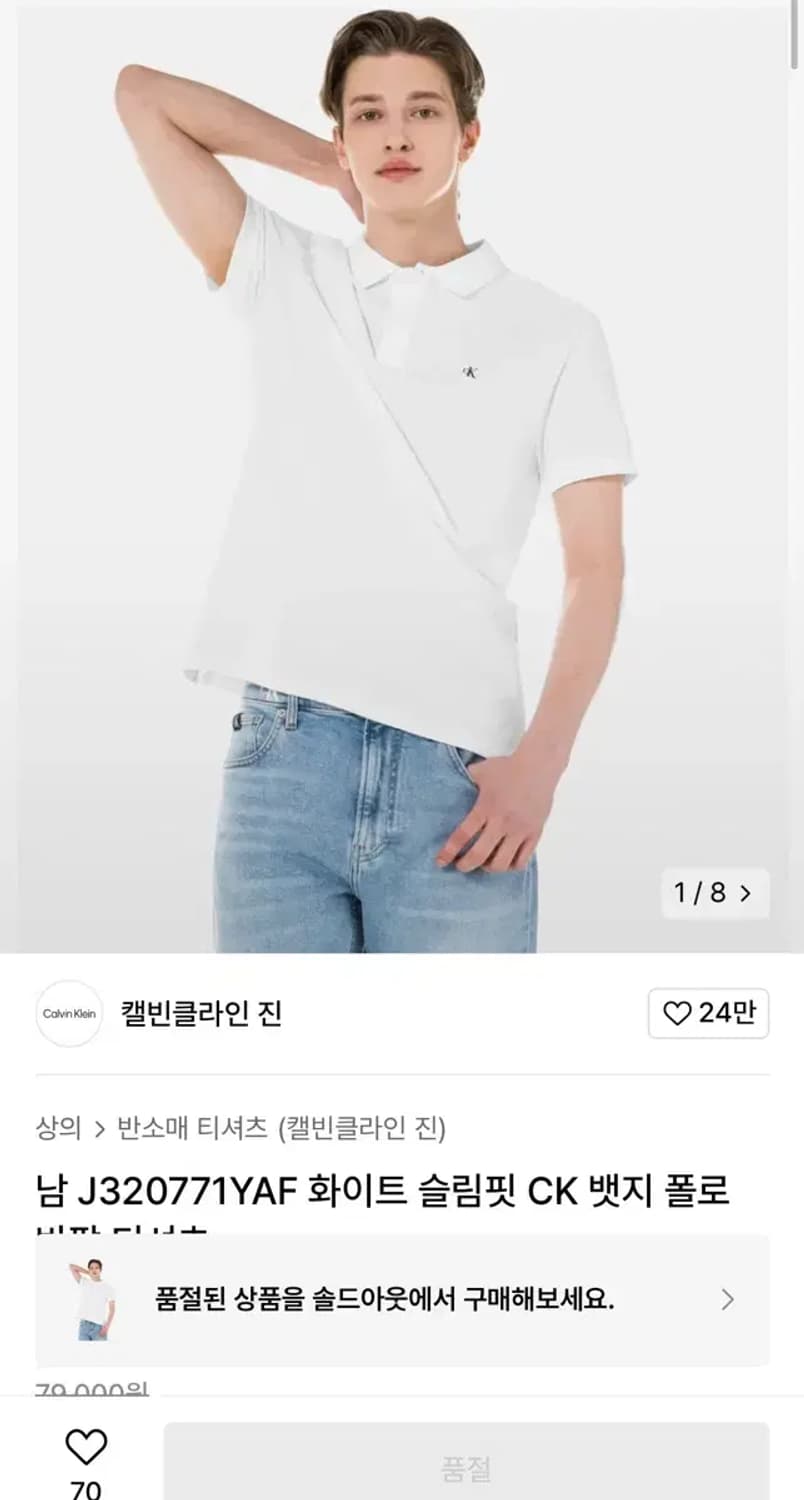
Task: Click the Calvin Klein brand logo
Action: click(x=68, y=1013)
